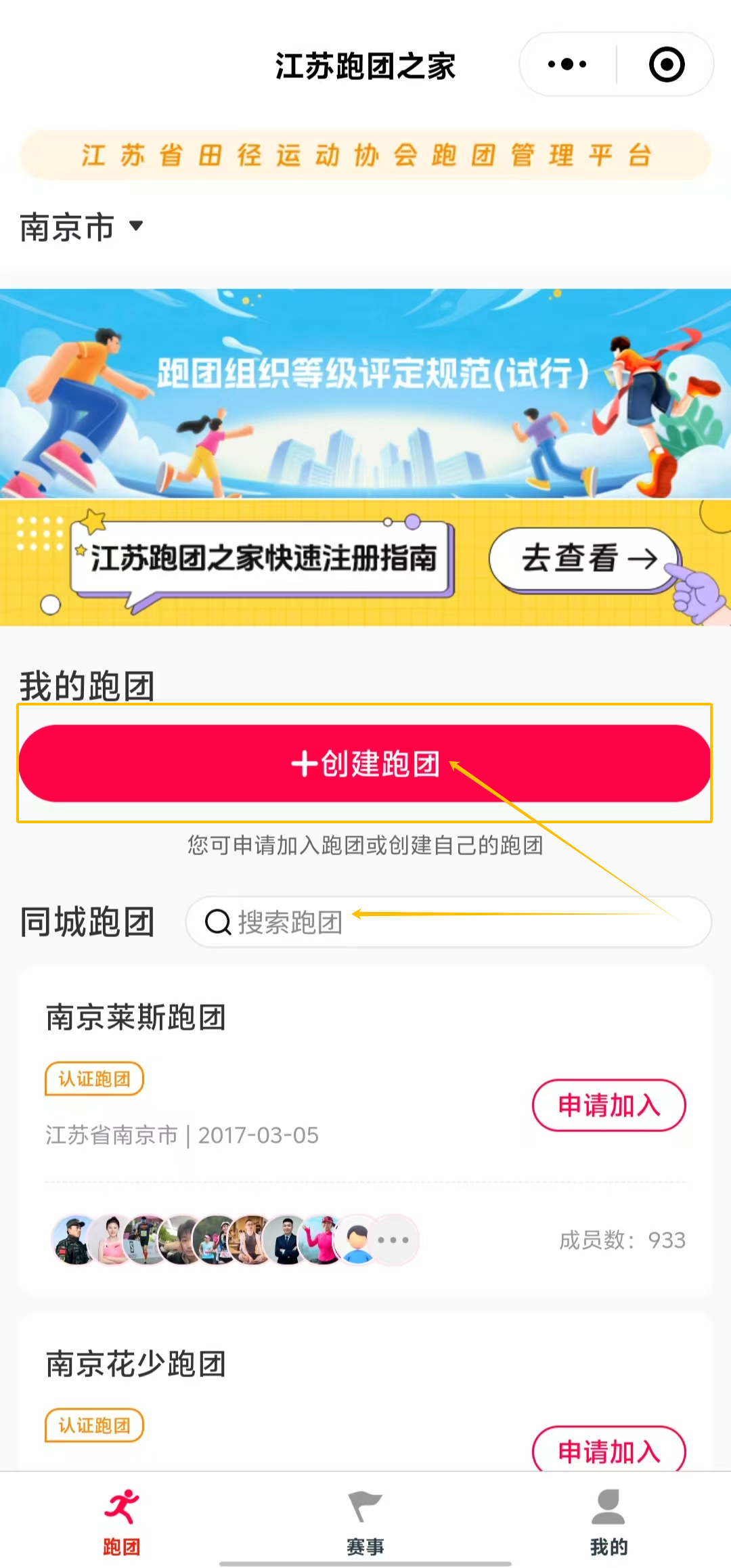Viewport: 731px width, 1568px height.
Task: Click 申请加入 for 南京莱斯跑团
Action: point(608,1105)
